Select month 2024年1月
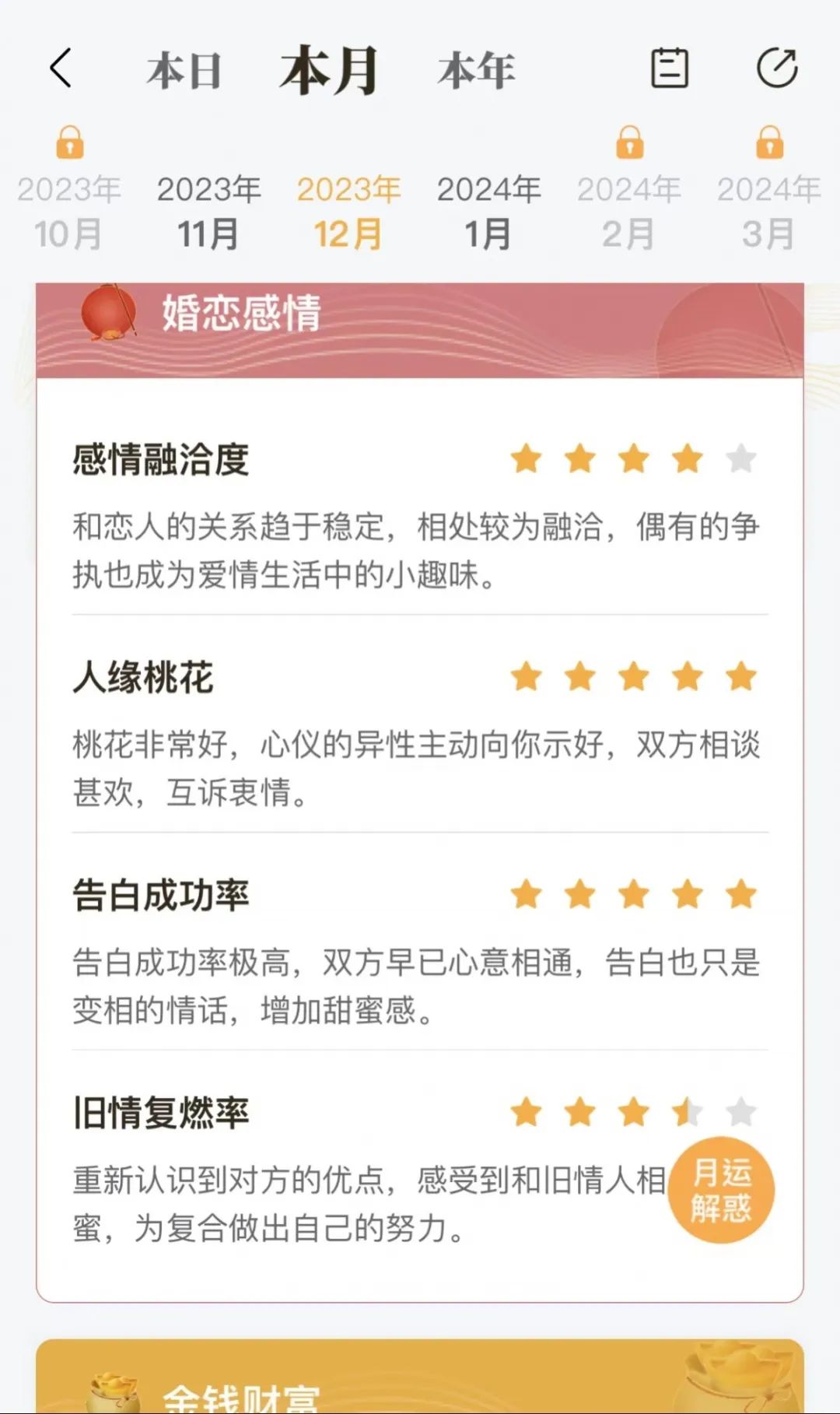 point(488,212)
